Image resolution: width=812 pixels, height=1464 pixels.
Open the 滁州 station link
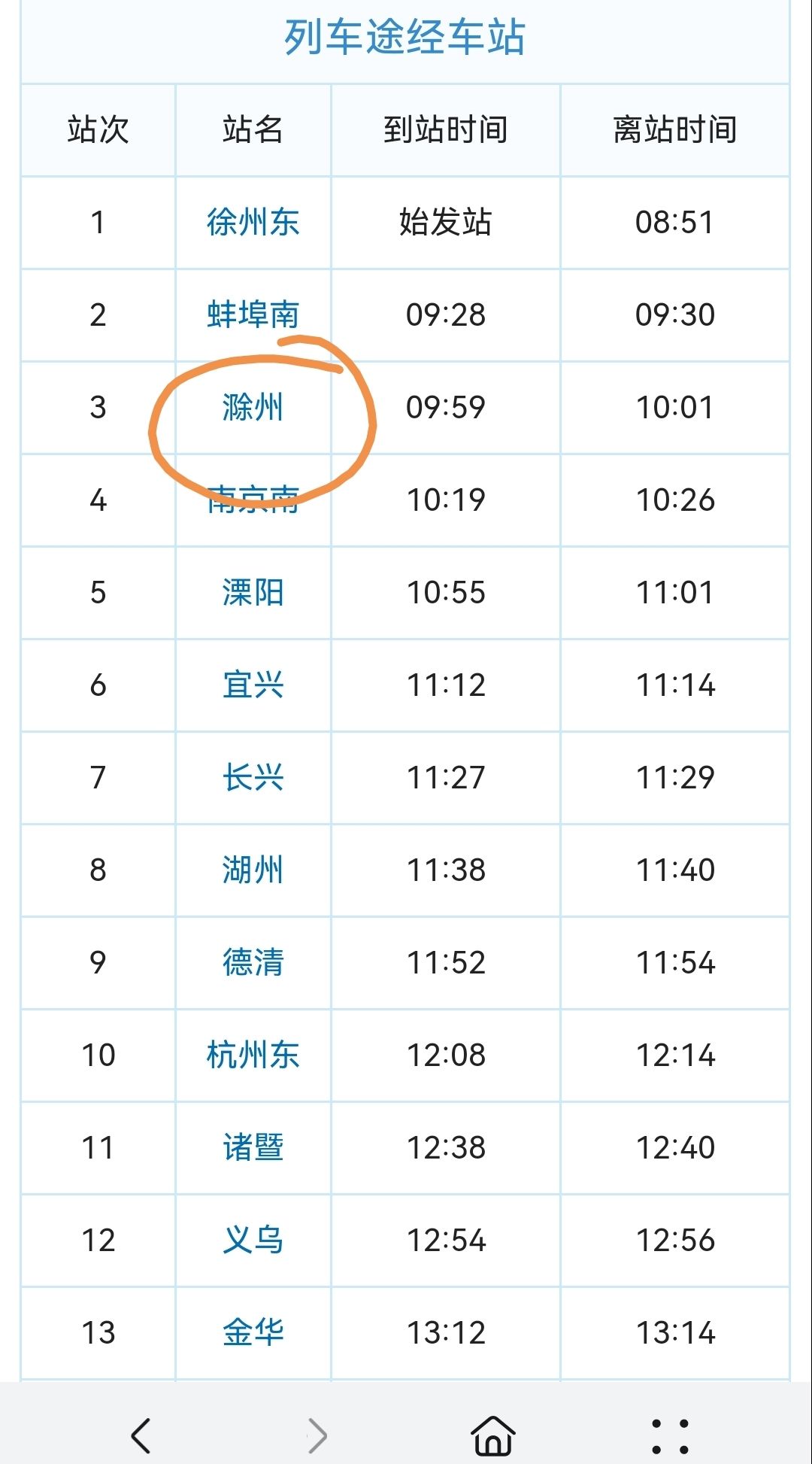click(253, 408)
